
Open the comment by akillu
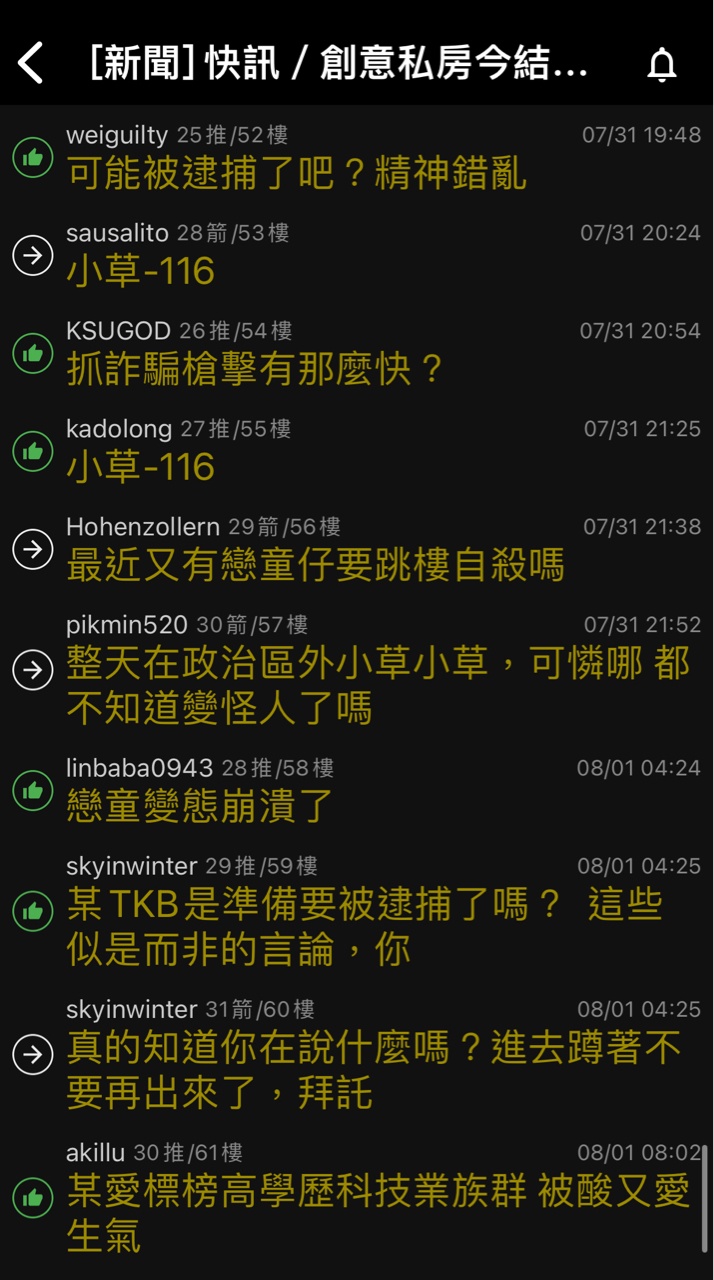[x=357, y=1198]
